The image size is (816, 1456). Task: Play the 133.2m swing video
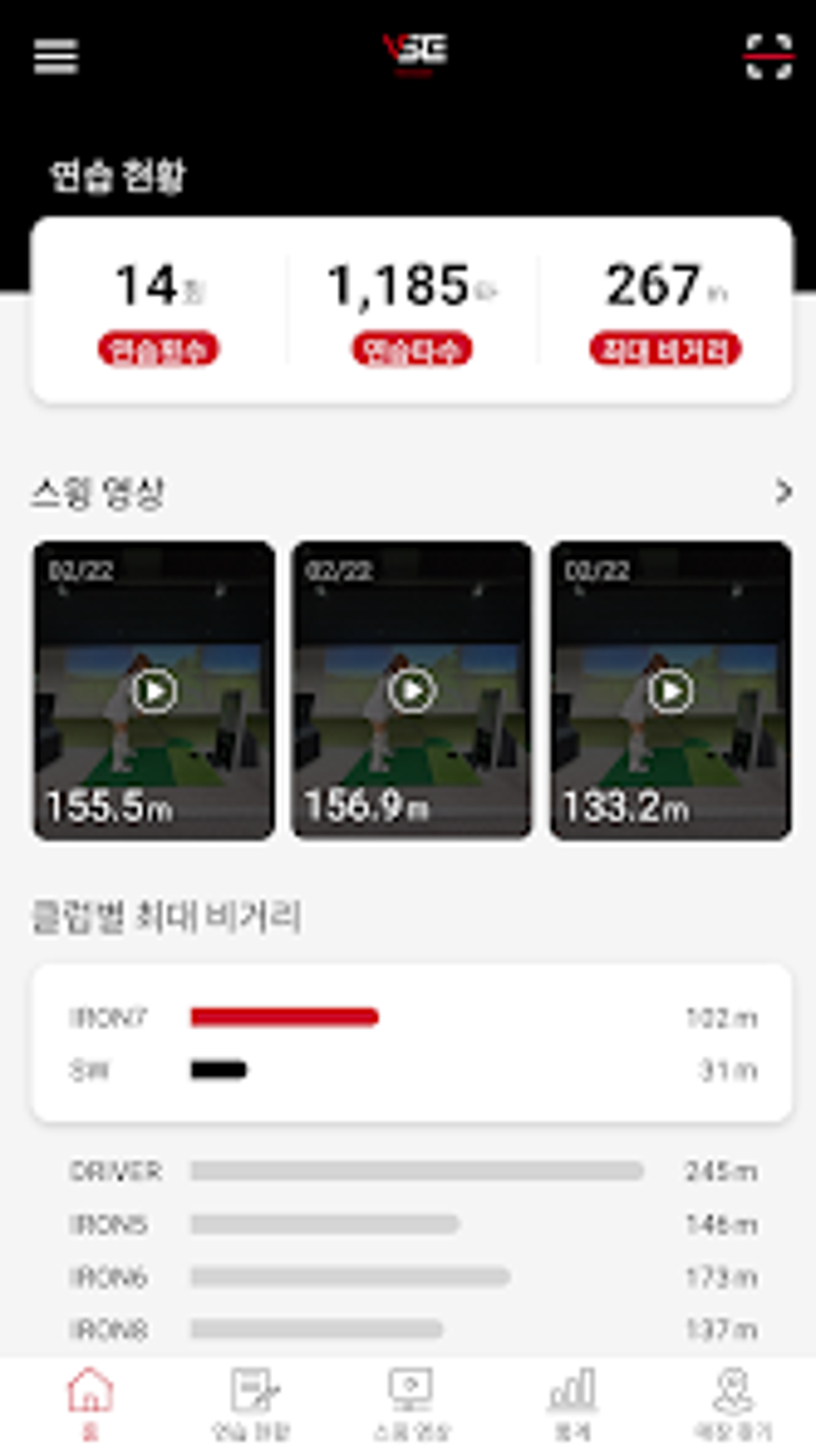coord(670,691)
